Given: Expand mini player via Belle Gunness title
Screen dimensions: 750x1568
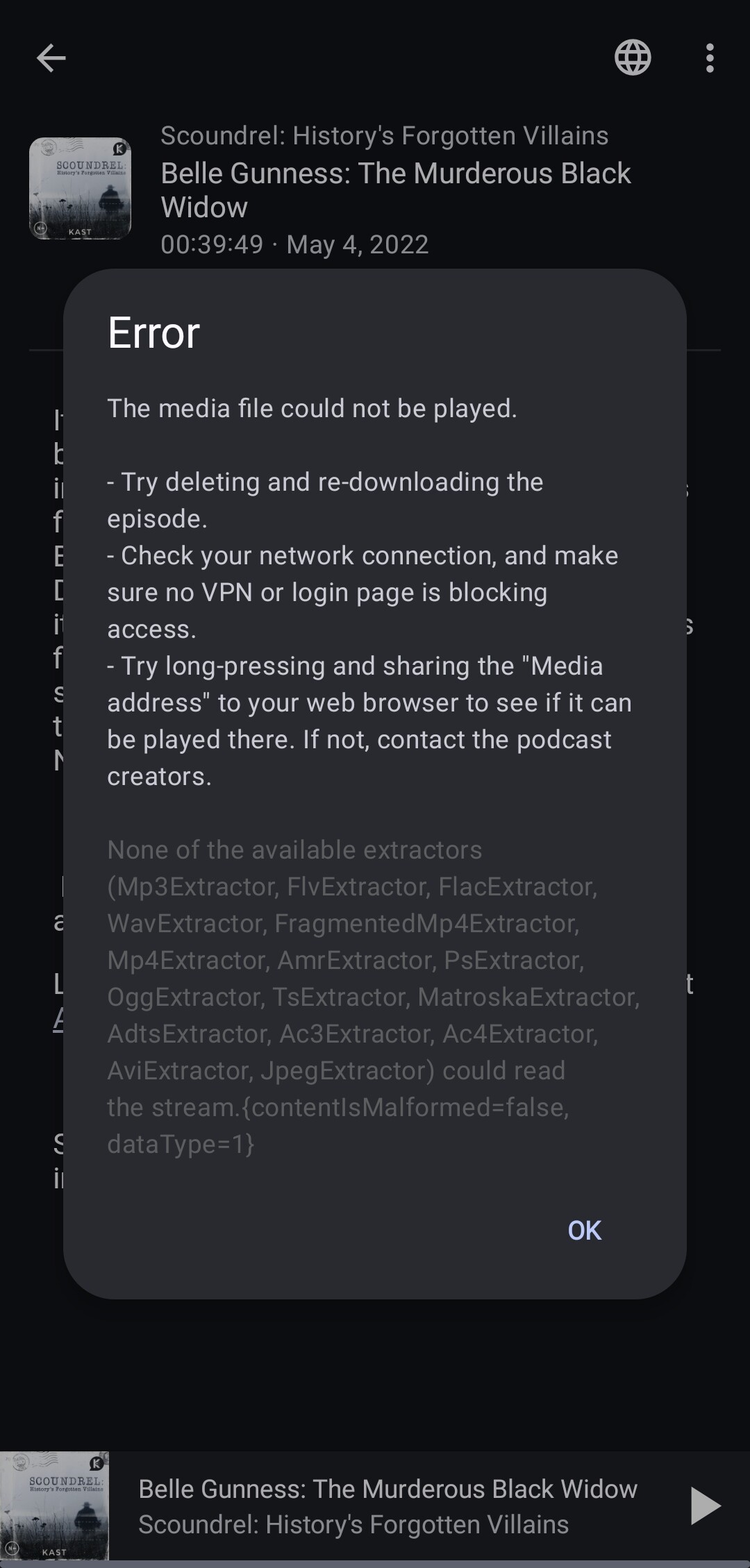Looking at the screenshot, I should pyautogui.click(x=387, y=1489).
